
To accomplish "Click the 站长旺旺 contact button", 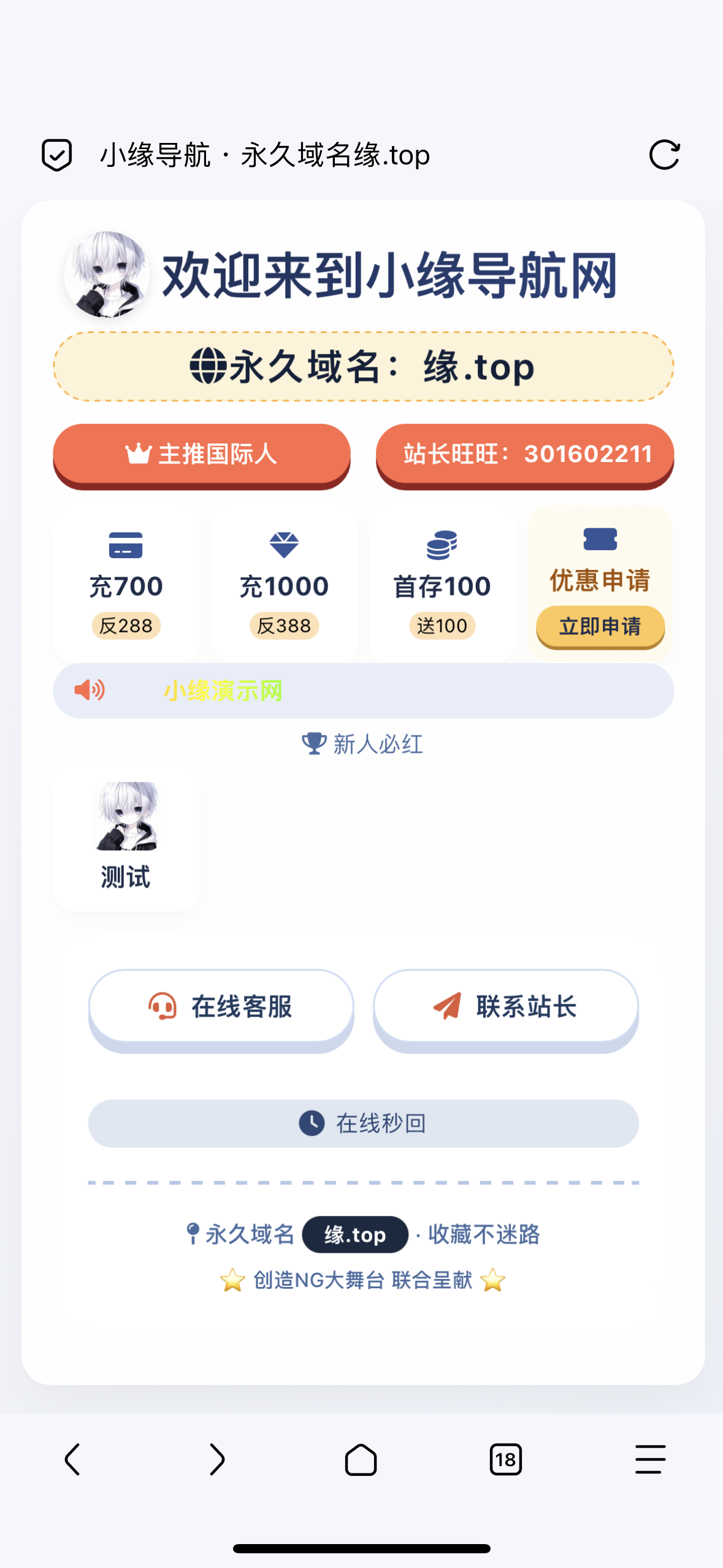I will point(526,455).
